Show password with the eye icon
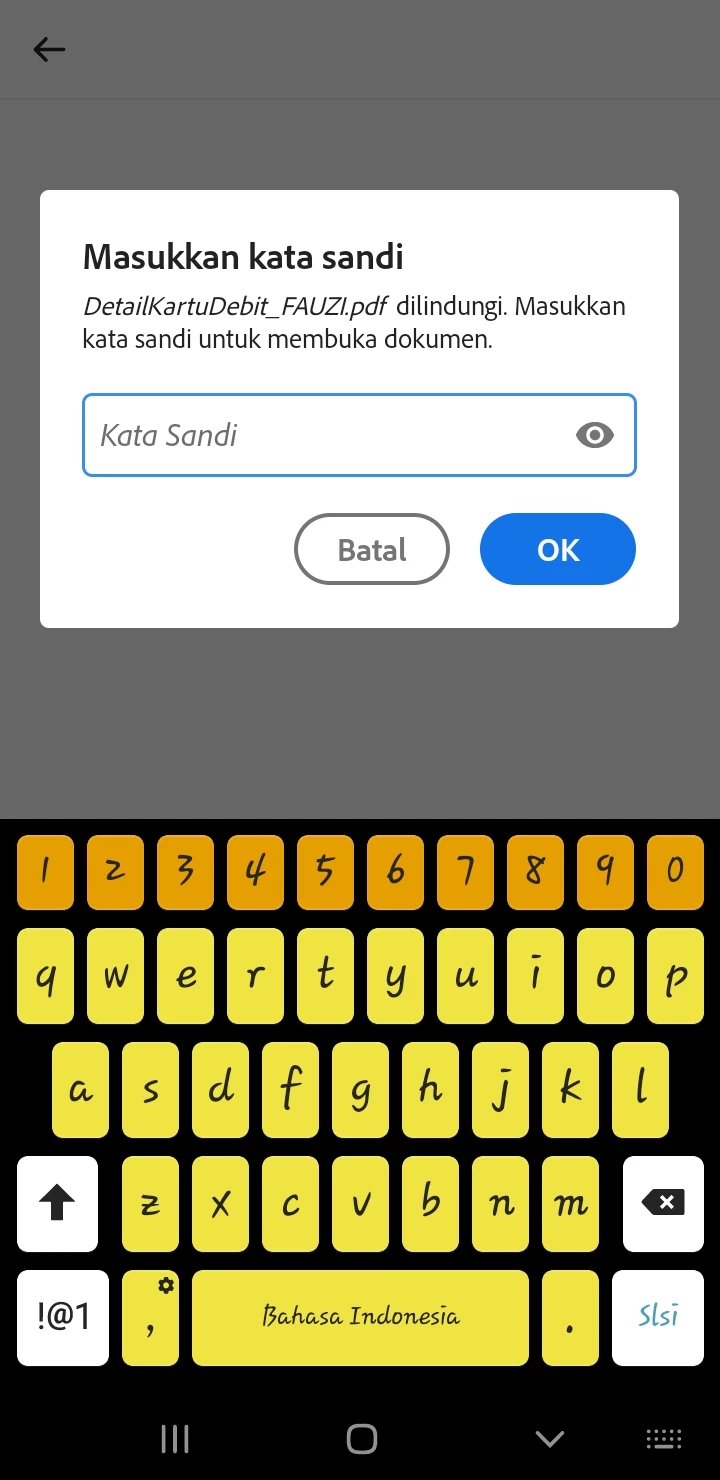The height and width of the screenshot is (1480, 720). coord(595,435)
